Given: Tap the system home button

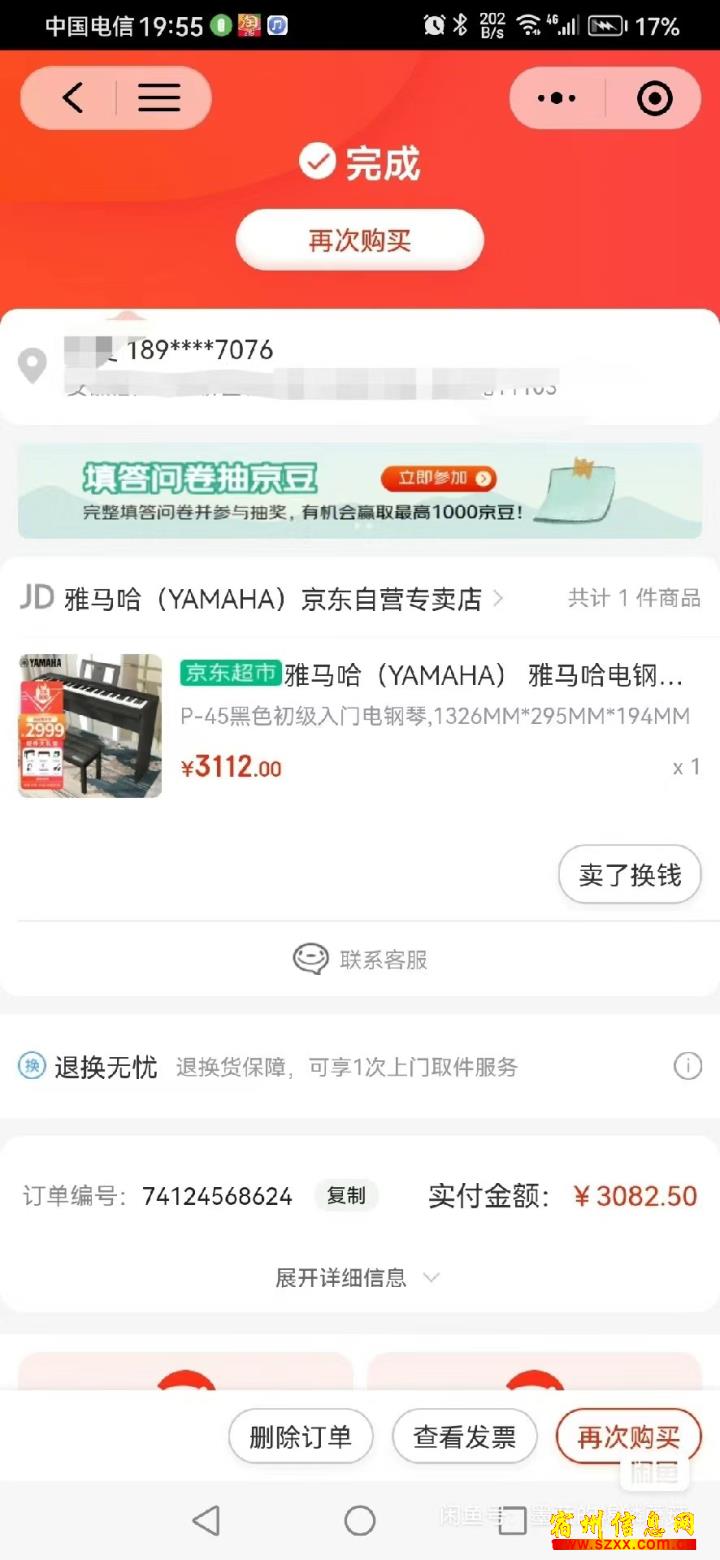Looking at the screenshot, I should 360,1521.
